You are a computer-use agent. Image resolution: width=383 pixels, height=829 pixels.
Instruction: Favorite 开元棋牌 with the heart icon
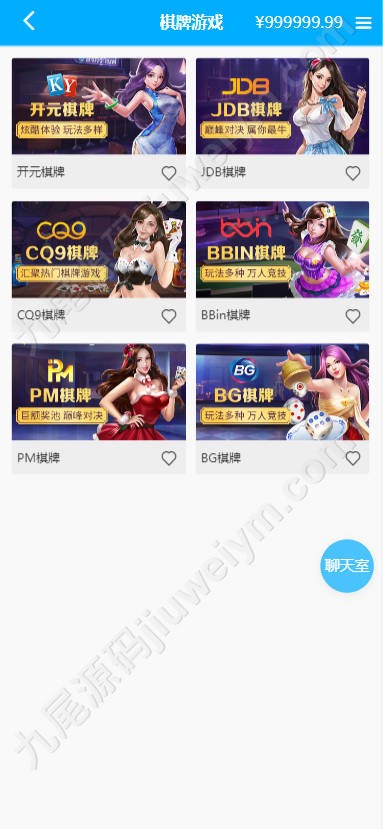click(x=169, y=173)
